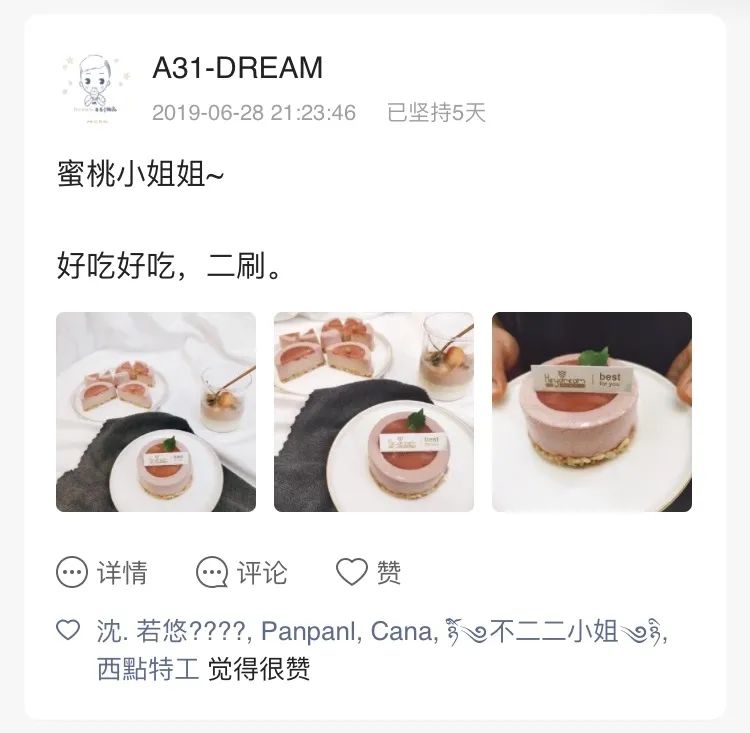This screenshot has width=750, height=733.
Task: Open liker Cana's profile
Action: pyautogui.click(x=402, y=631)
